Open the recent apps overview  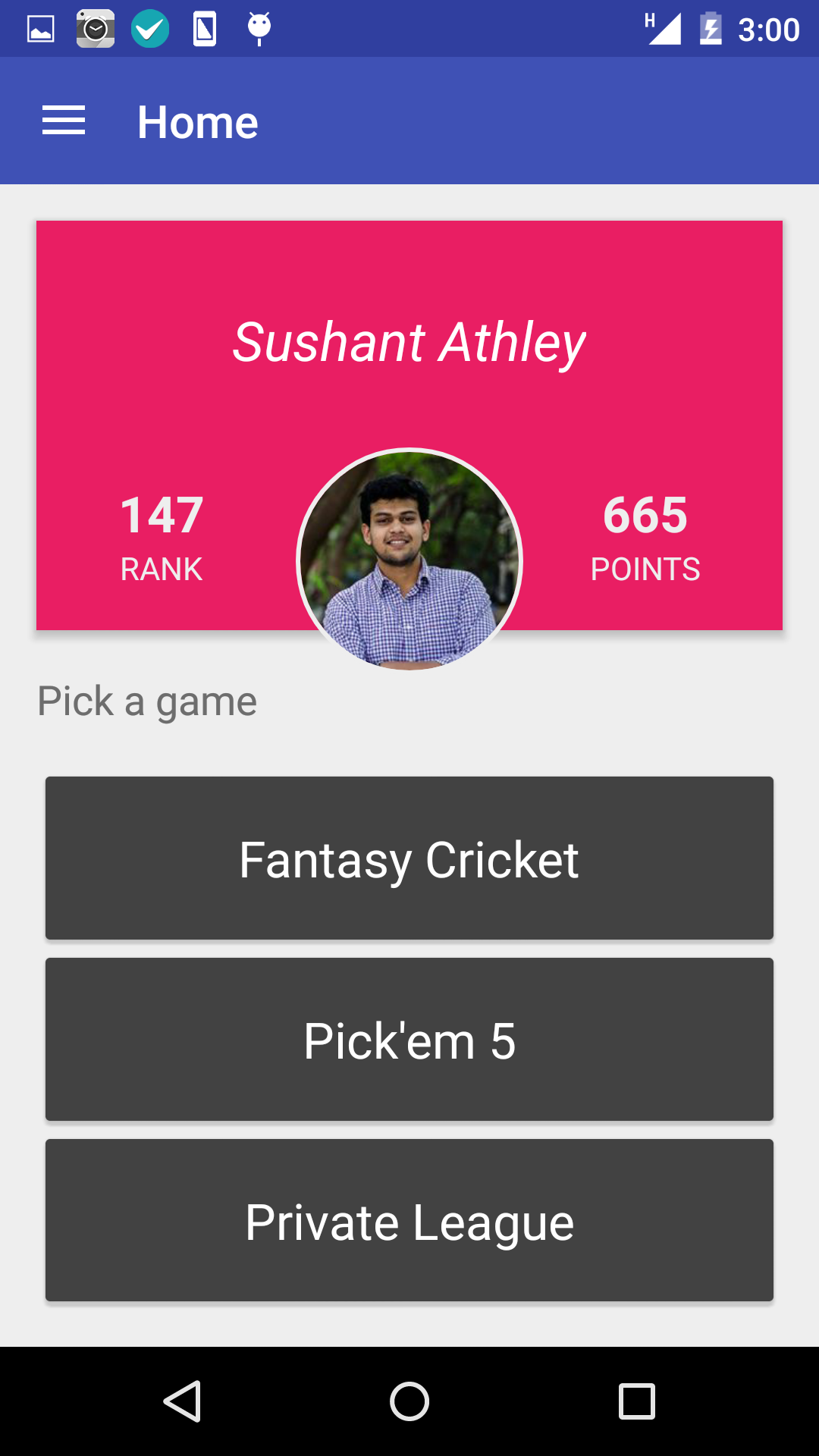tap(637, 1401)
